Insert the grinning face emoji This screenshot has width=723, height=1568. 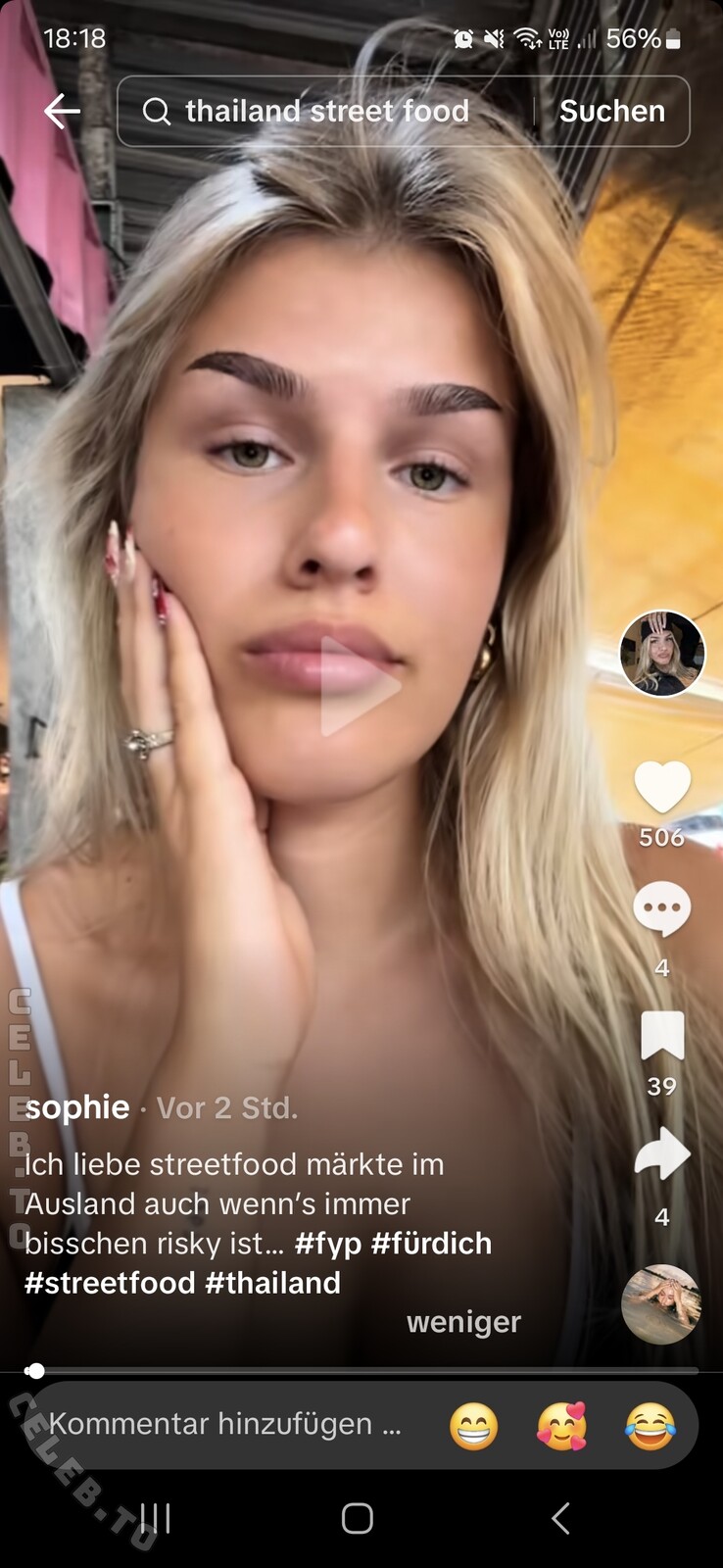(x=473, y=1426)
